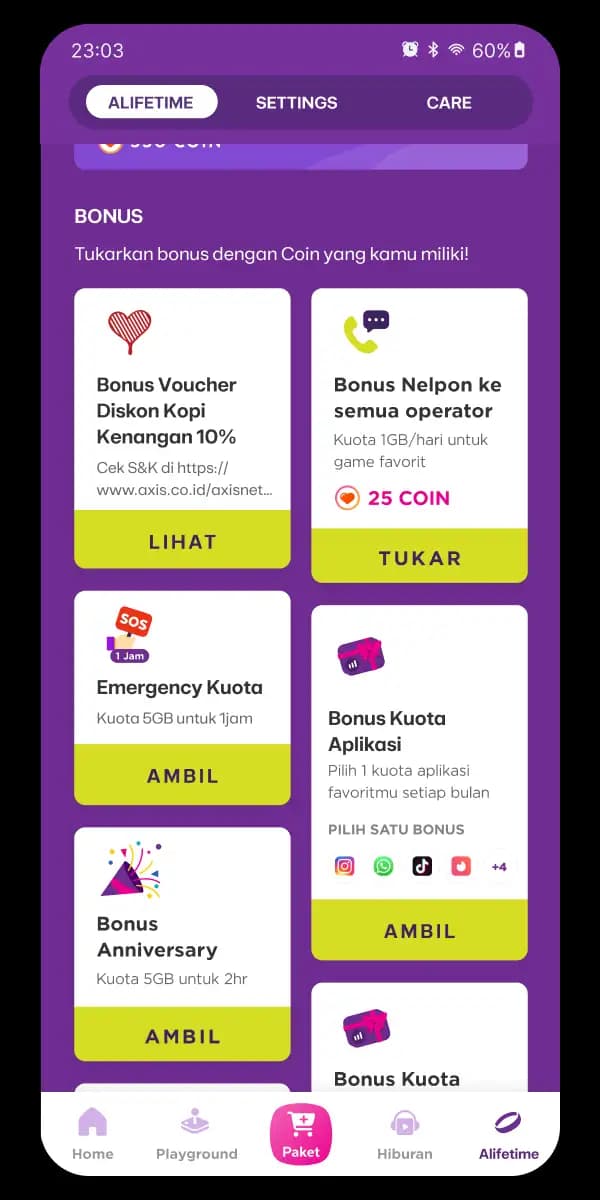Open the Bonus Voucher Diskon Kopi Kenangan card
This screenshot has height=1200, width=600.
pos(182,410)
